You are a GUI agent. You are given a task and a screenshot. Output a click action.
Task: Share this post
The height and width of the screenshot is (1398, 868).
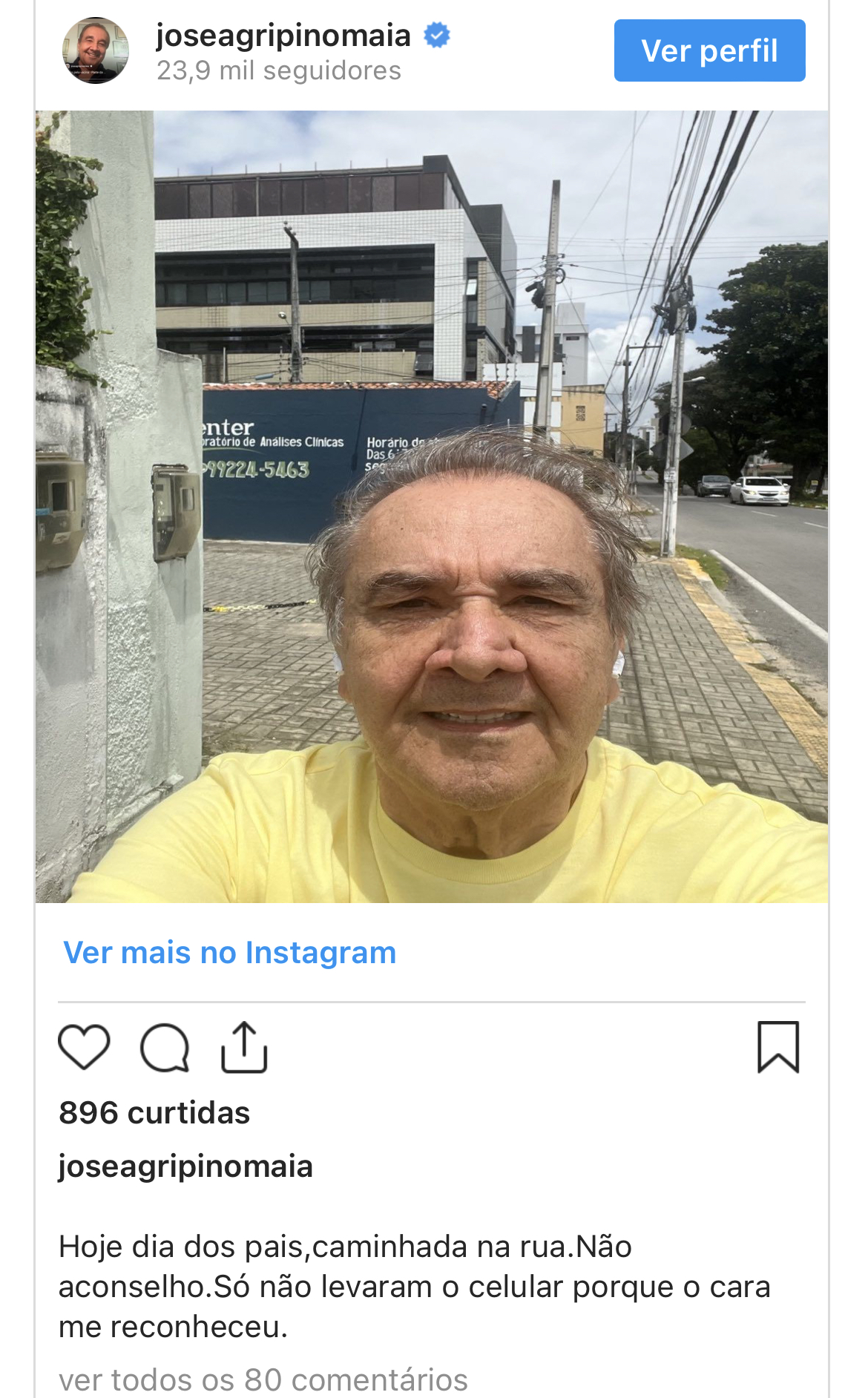pyautogui.click(x=244, y=1047)
